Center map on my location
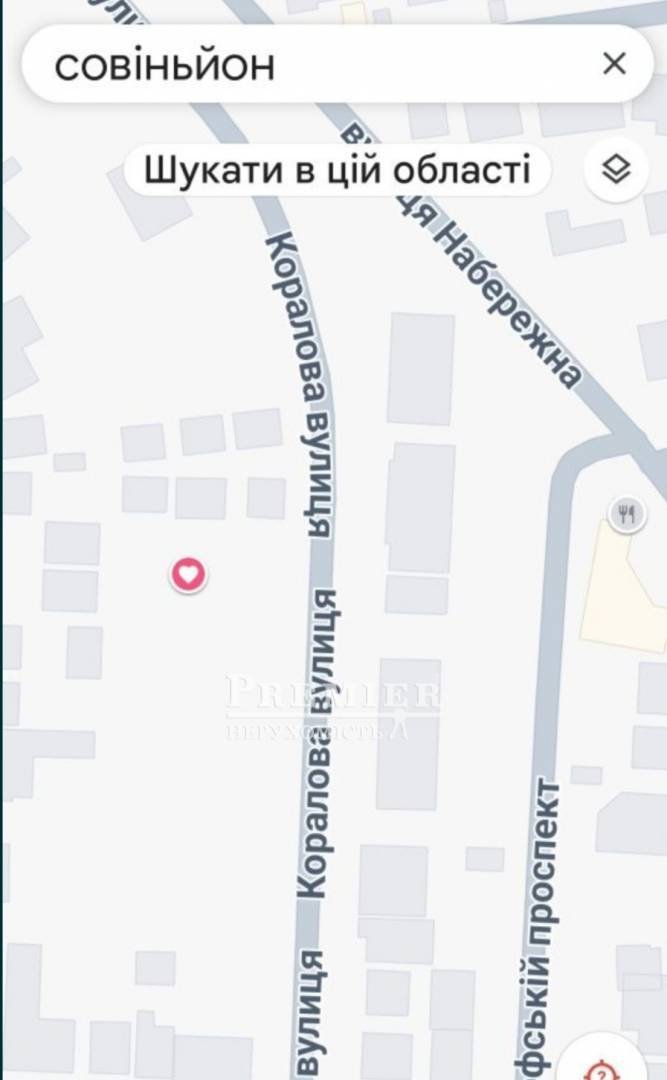 coord(612,1060)
